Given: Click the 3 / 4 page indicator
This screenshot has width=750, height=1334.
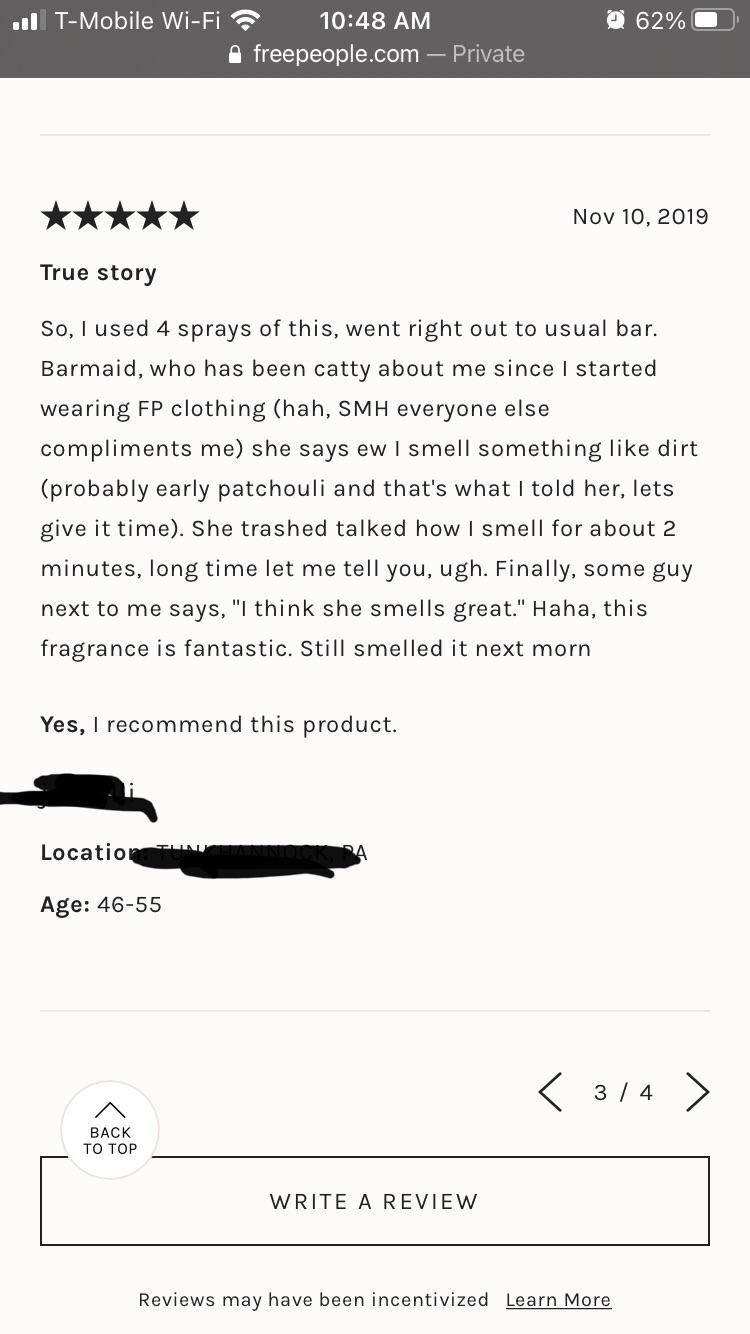Looking at the screenshot, I should pos(622,1092).
